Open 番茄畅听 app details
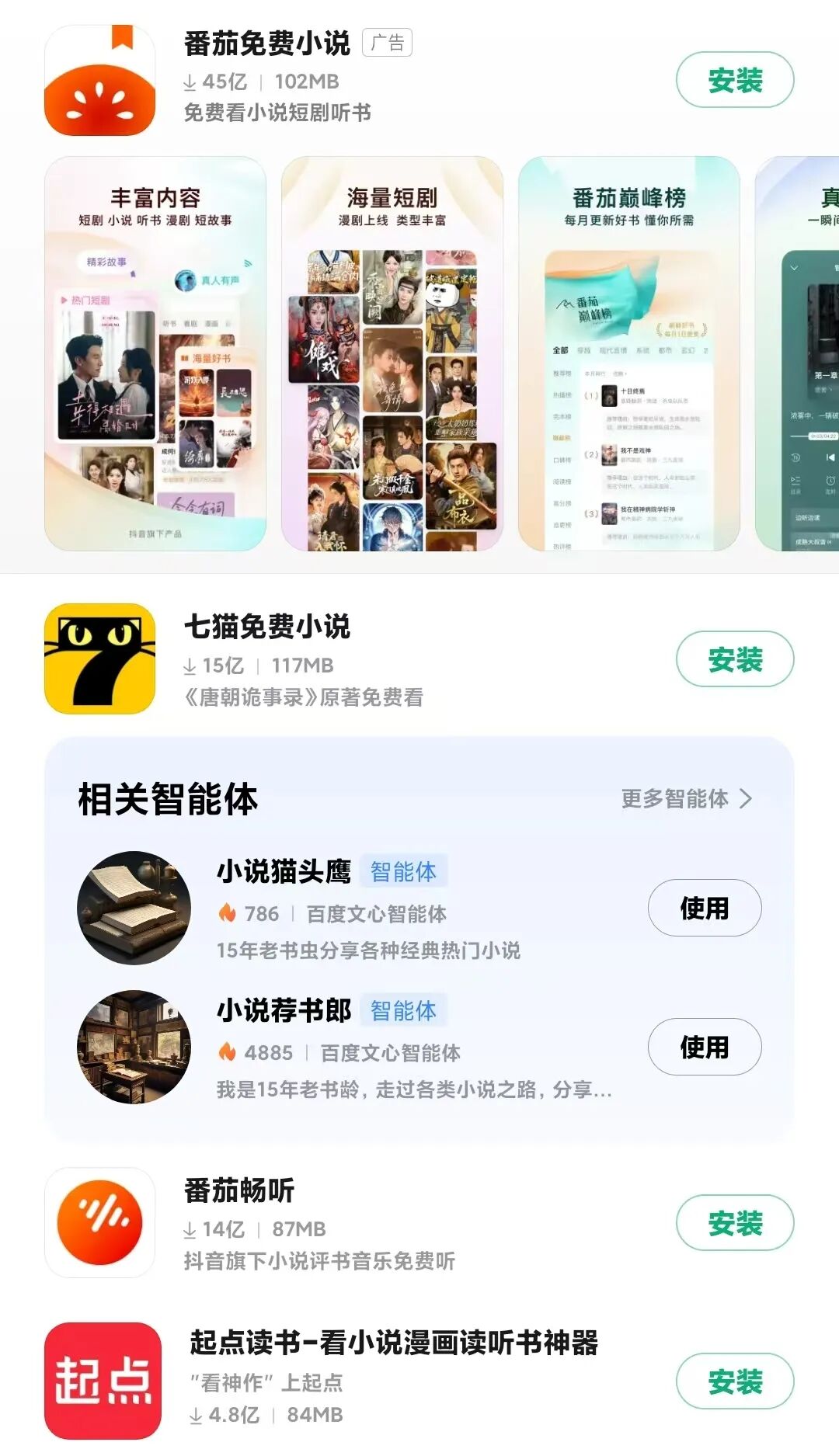 [x=239, y=1190]
